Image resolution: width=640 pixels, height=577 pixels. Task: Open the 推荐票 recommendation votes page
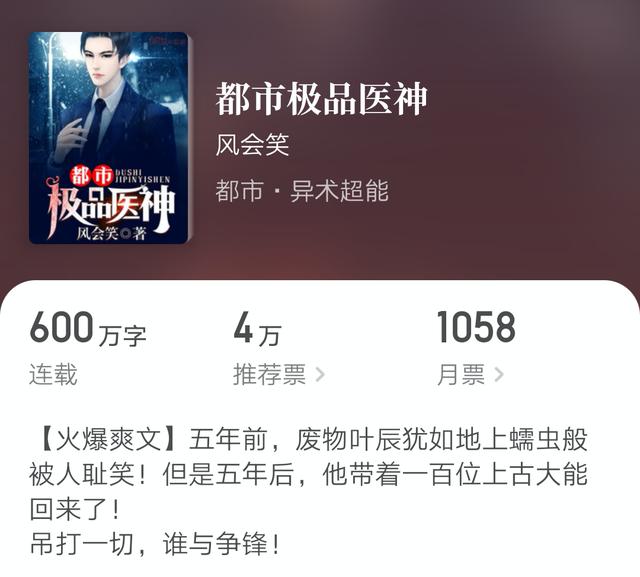(278, 375)
